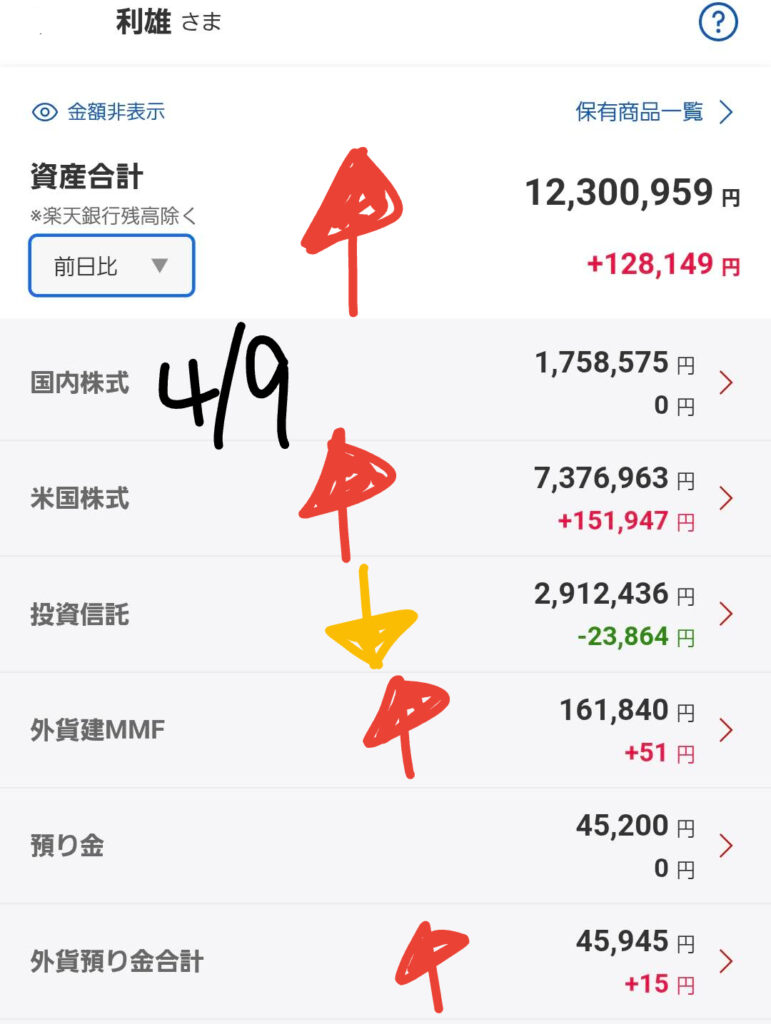771x1024 pixels.
Task: Open the 保有商品一覧 link
Action: click(655, 112)
